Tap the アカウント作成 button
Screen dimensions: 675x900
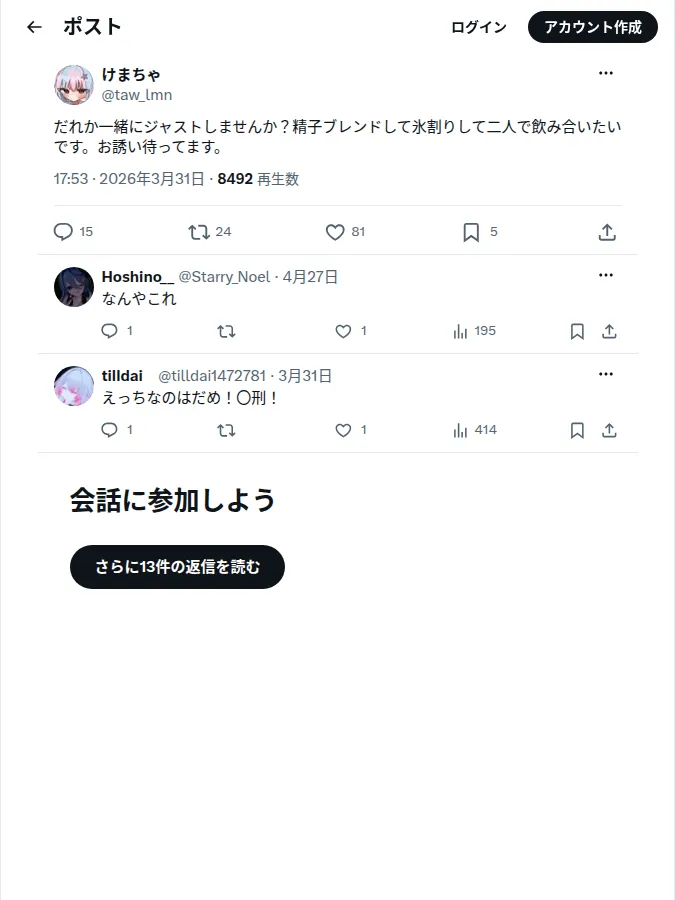pyautogui.click(x=592, y=27)
